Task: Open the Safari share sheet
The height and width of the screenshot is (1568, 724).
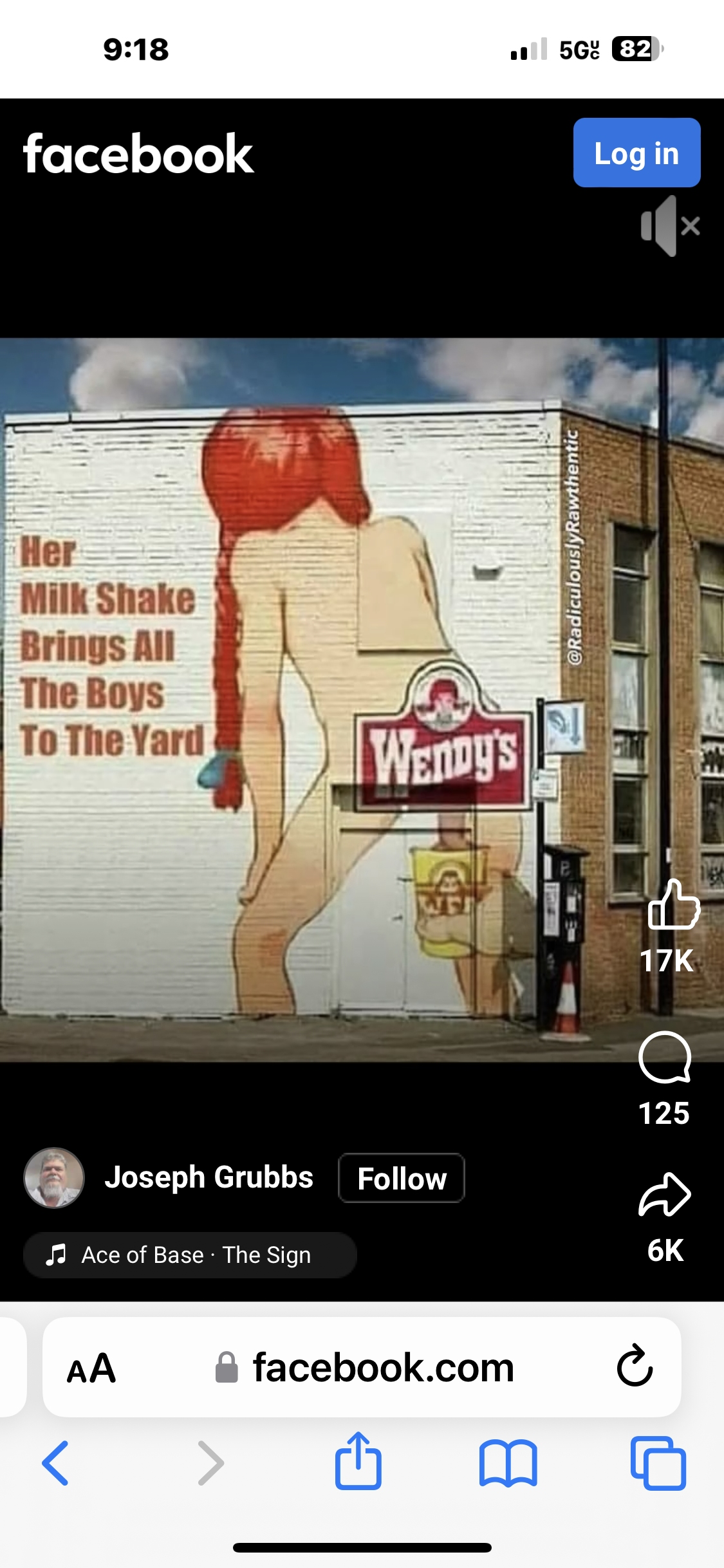Action: click(358, 1461)
